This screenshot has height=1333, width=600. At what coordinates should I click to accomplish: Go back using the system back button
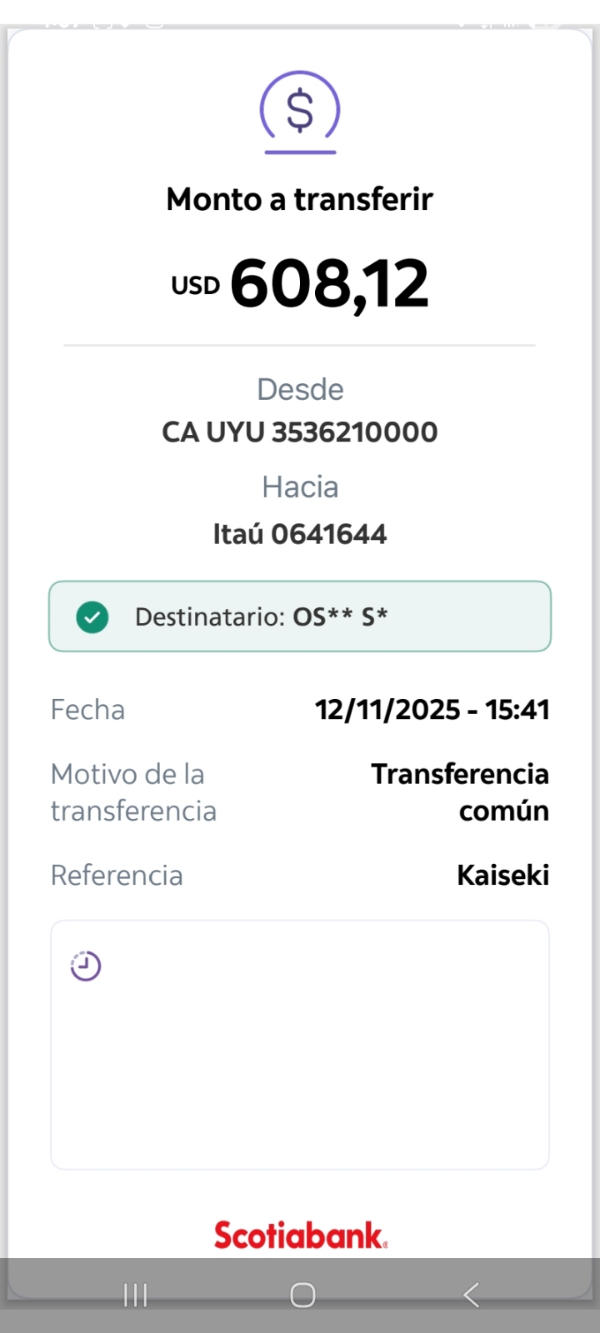(x=471, y=1295)
